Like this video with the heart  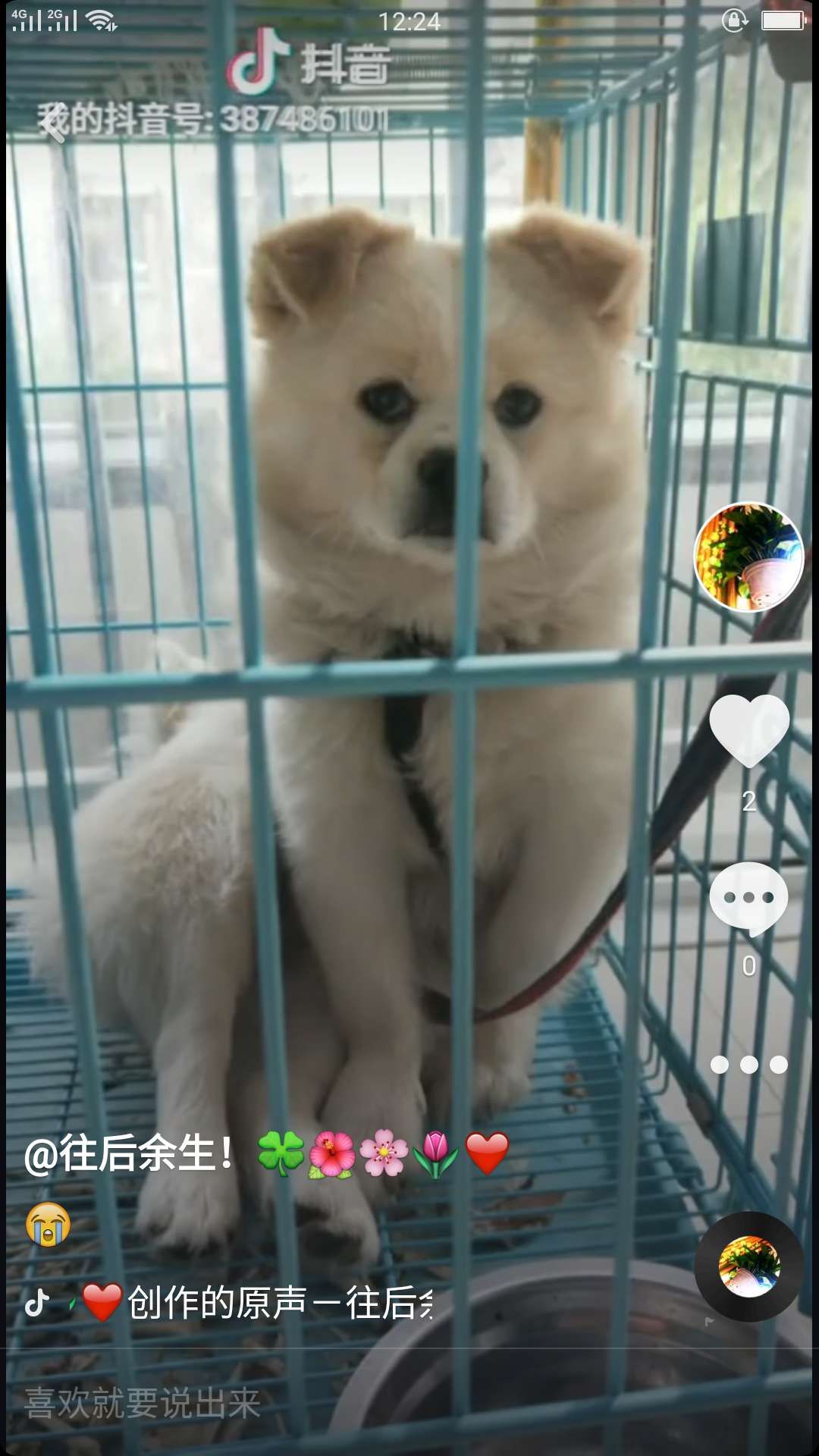[x=748, y=730]
